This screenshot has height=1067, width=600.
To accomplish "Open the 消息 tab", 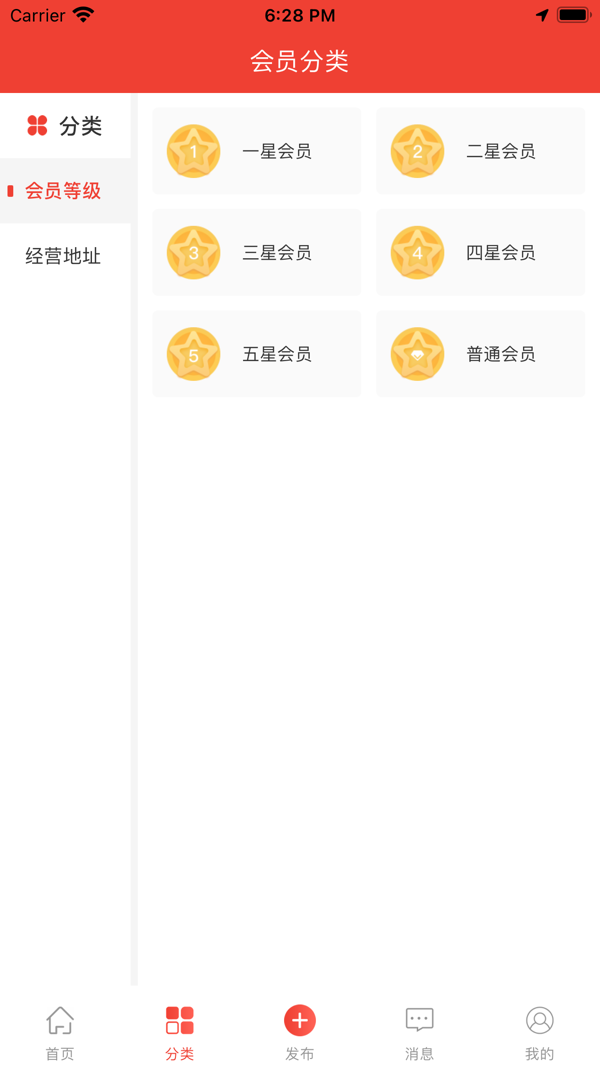I will click(x=420, y=1031).
